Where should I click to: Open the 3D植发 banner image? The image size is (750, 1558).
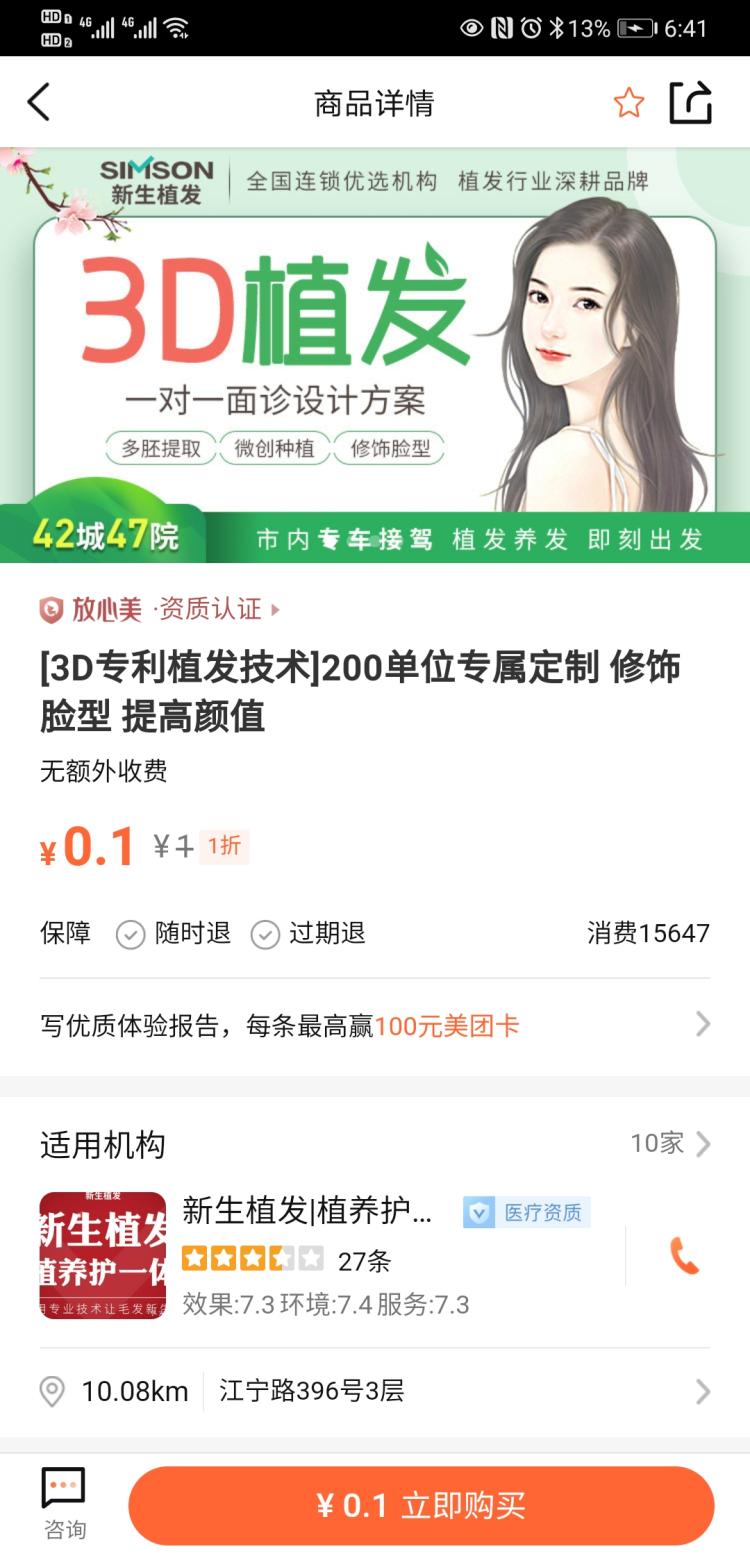tap(375, 355)
